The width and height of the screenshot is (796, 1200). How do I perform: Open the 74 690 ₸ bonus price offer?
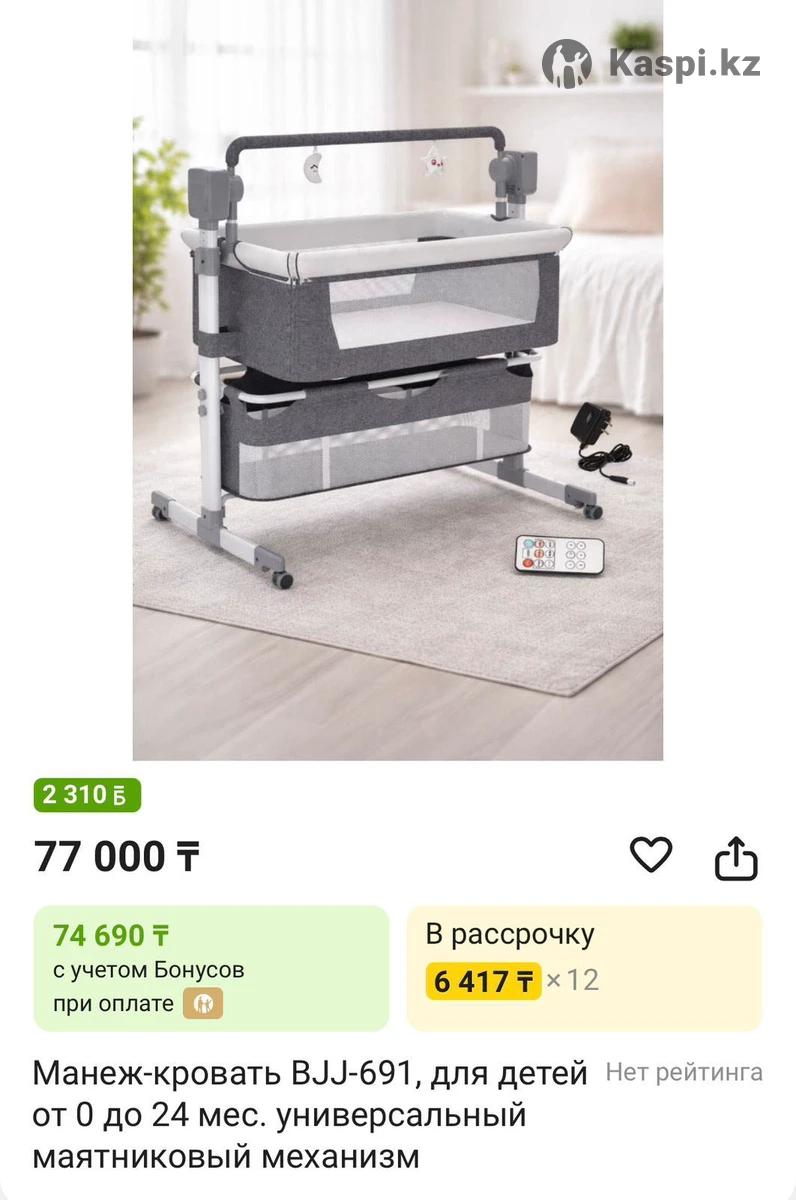211,968
